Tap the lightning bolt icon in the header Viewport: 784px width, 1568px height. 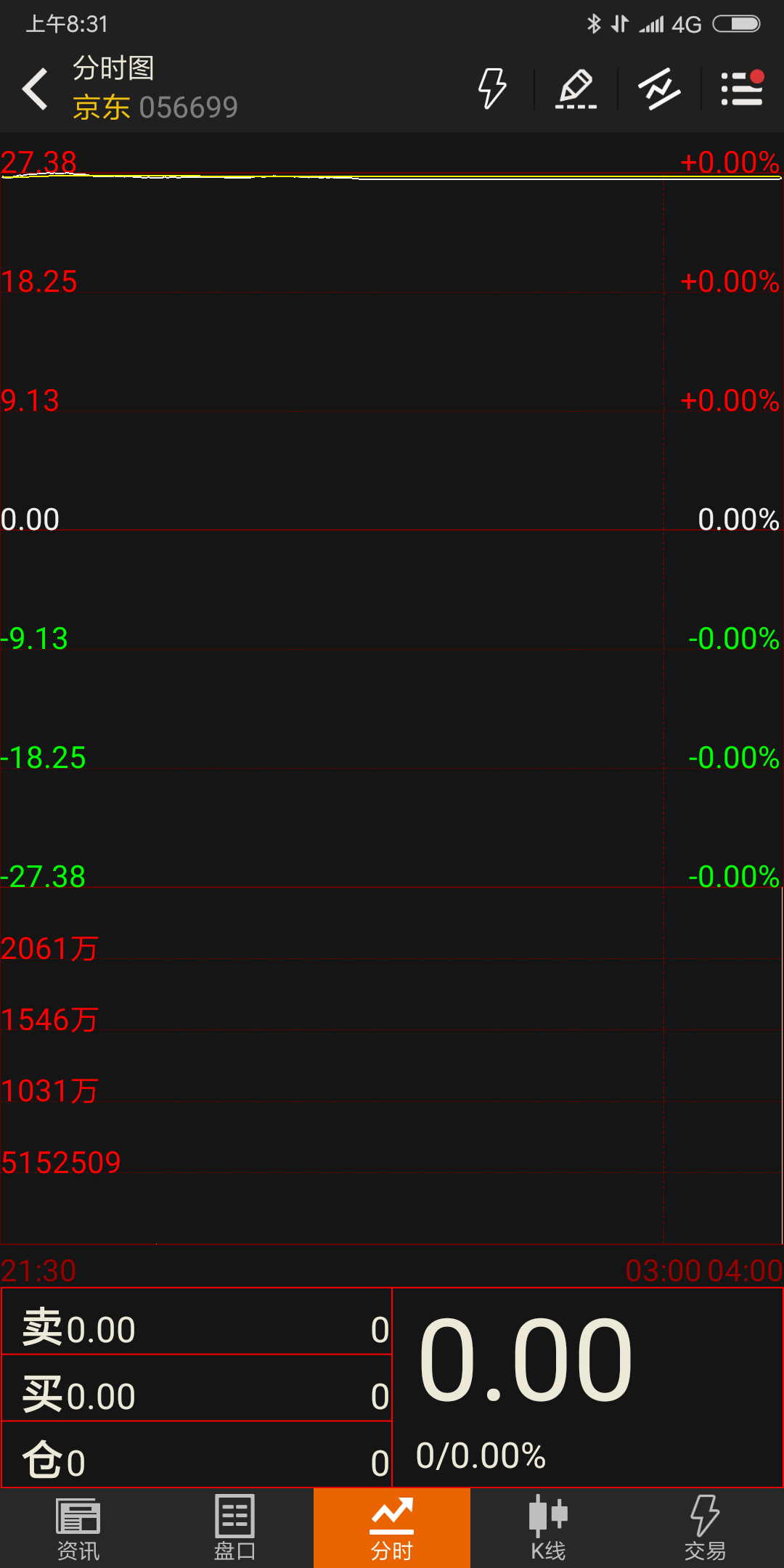click(492, 89)
